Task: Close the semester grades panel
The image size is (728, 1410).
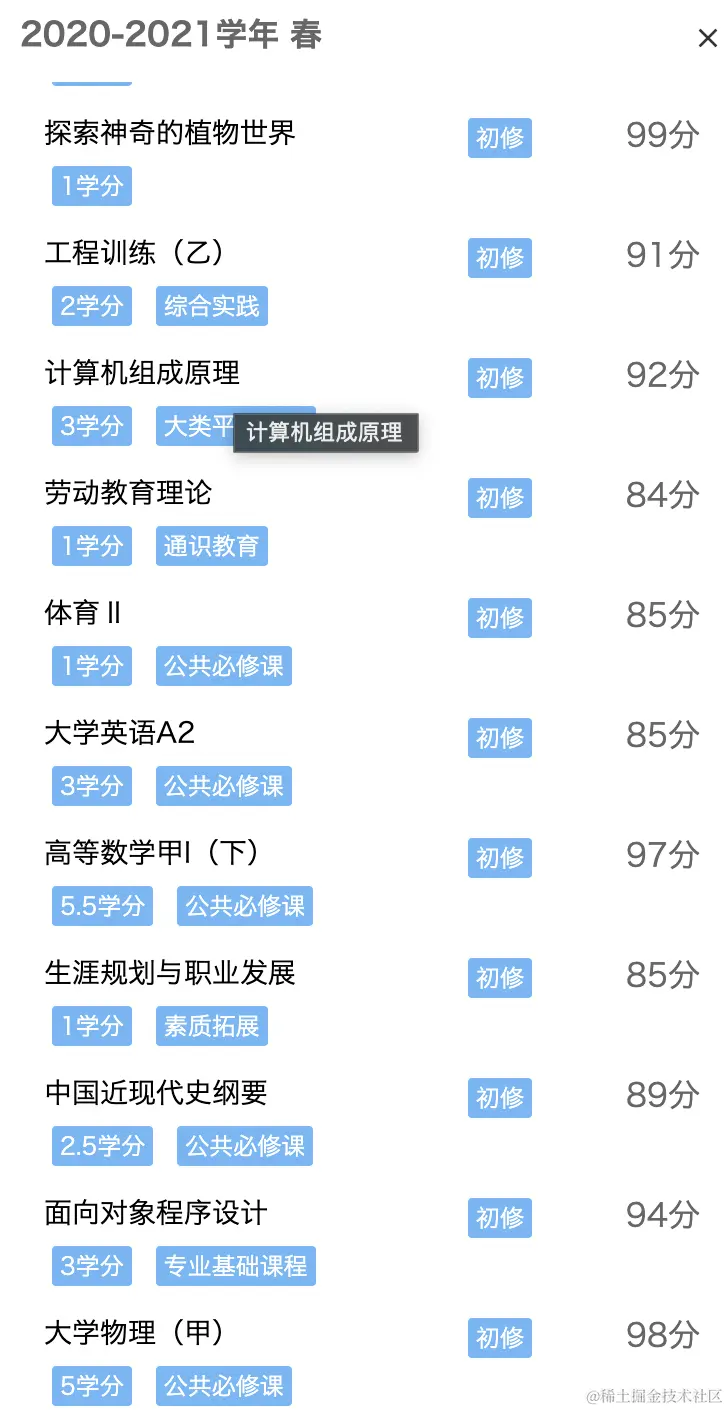Action: 708,38
